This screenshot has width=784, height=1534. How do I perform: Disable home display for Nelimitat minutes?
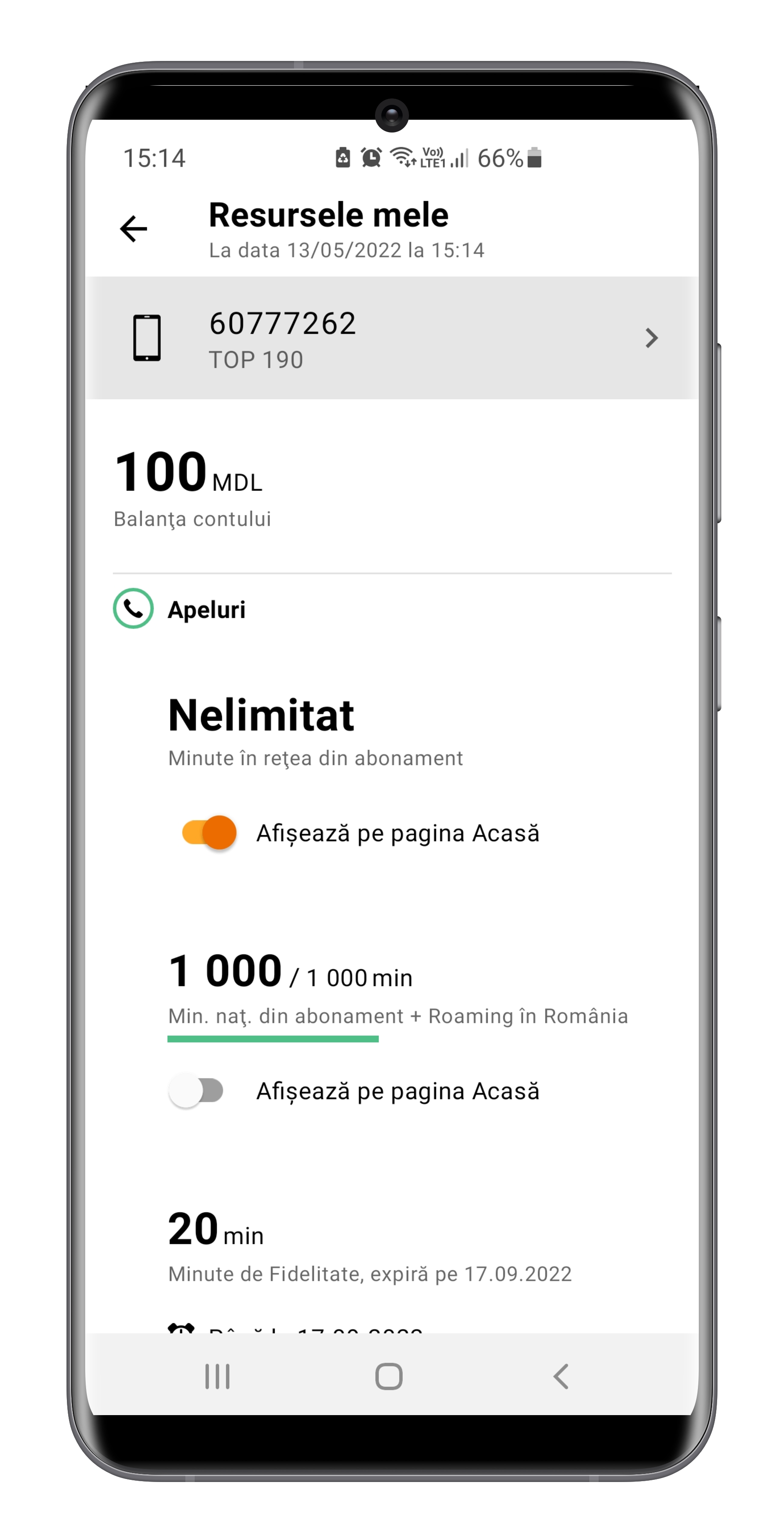tap(210, 833)
